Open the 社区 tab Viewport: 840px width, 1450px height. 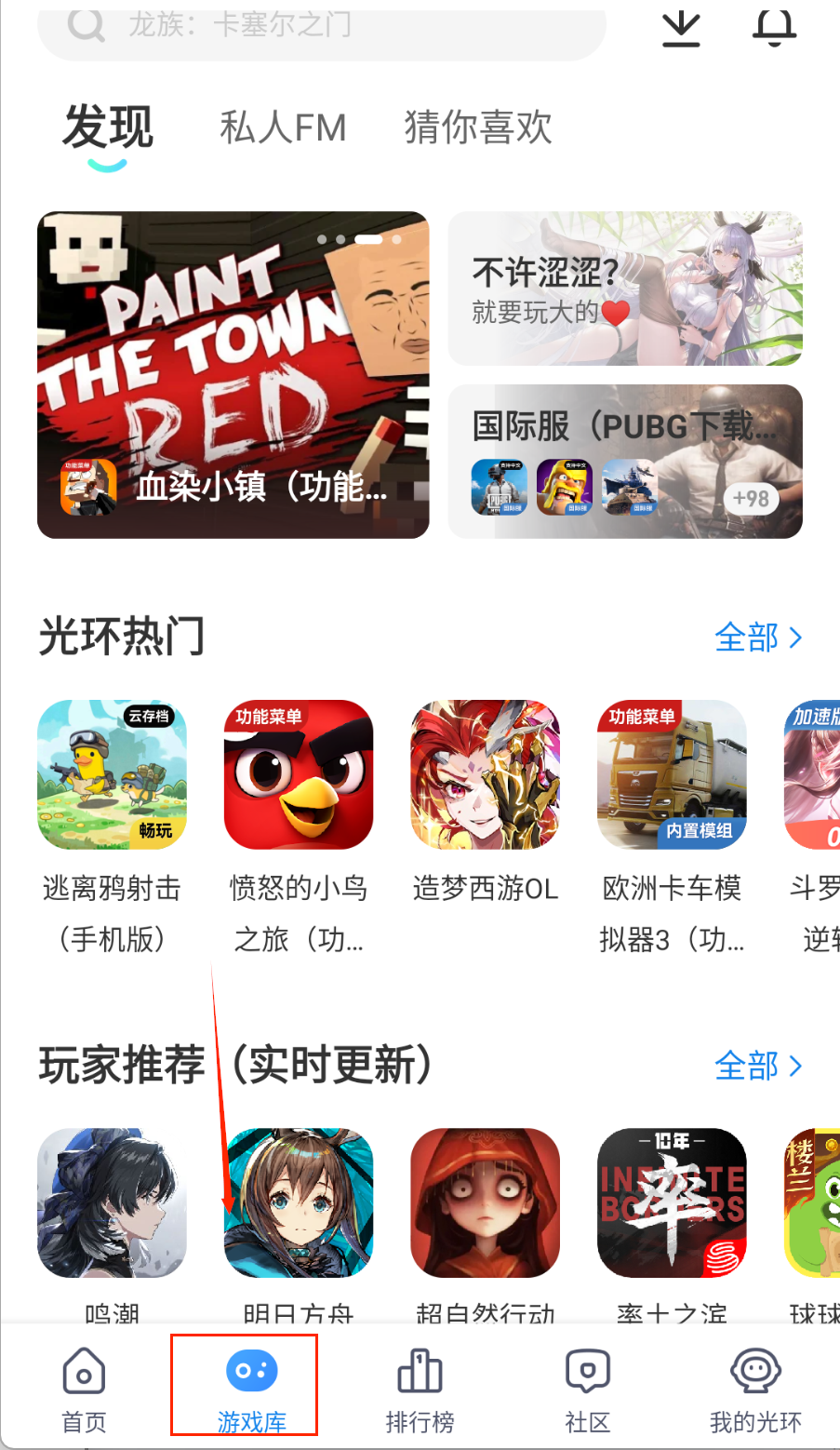click(587, 1389)
